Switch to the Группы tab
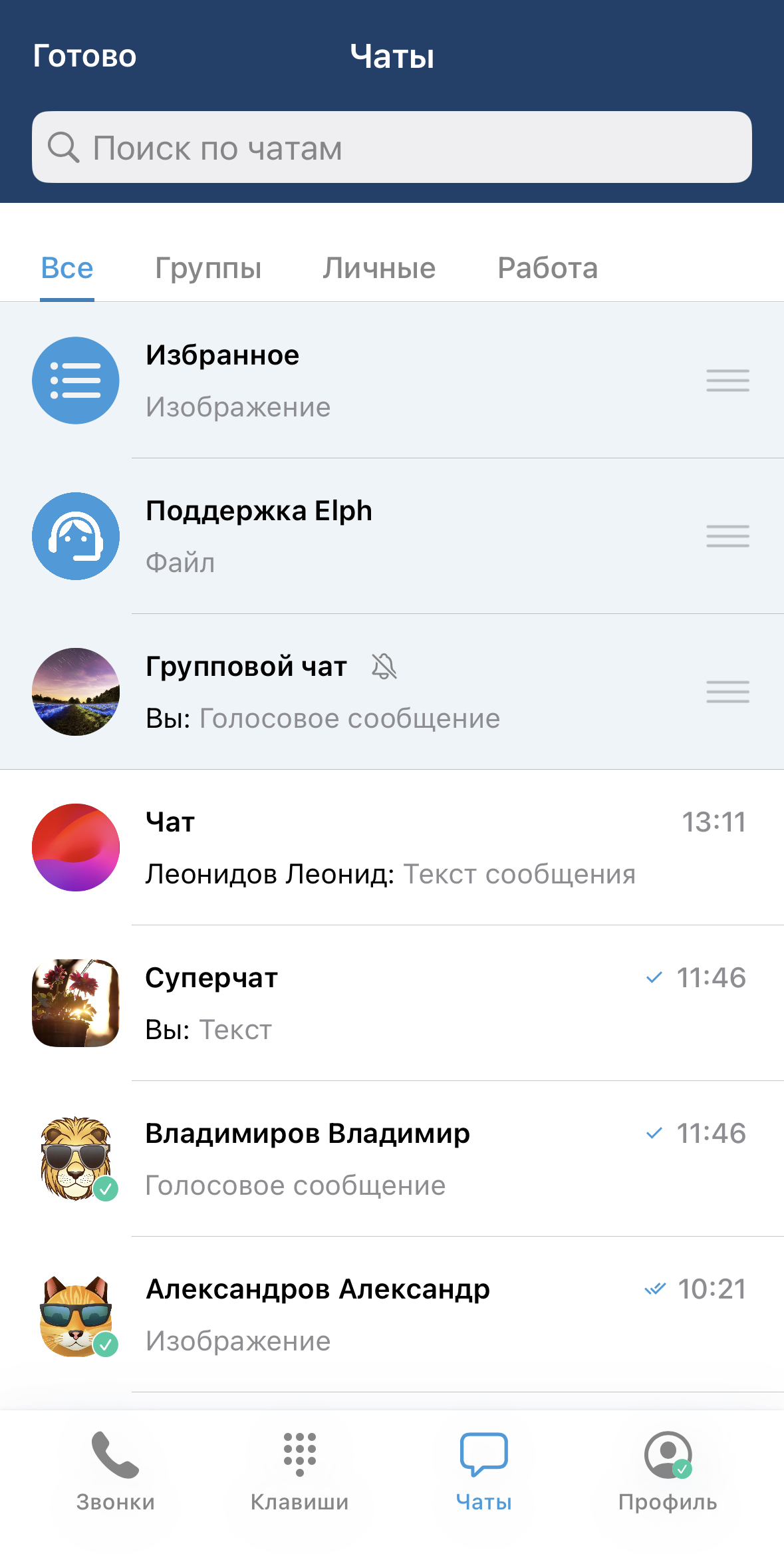 tap(208, 269)
